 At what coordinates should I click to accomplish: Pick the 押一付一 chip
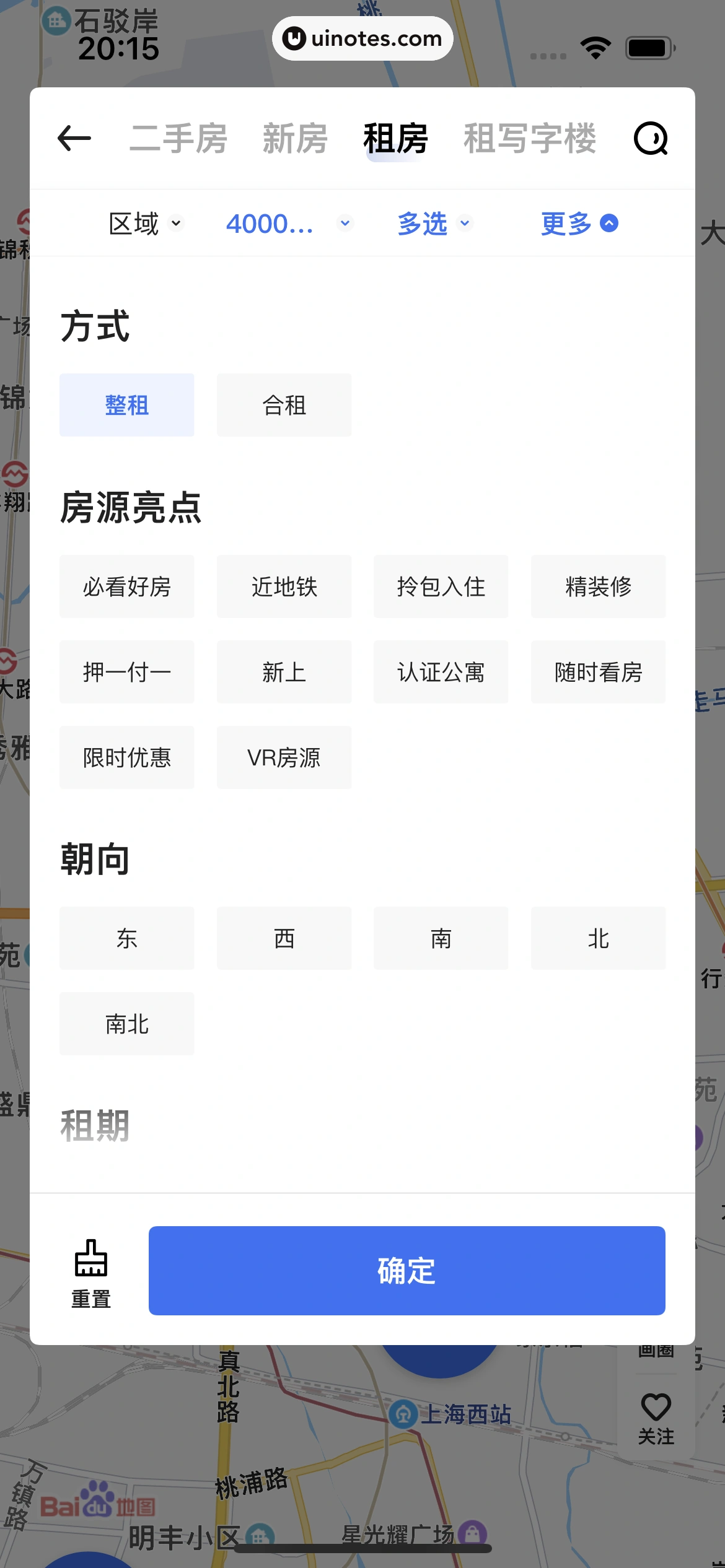[x=127, y=672]
